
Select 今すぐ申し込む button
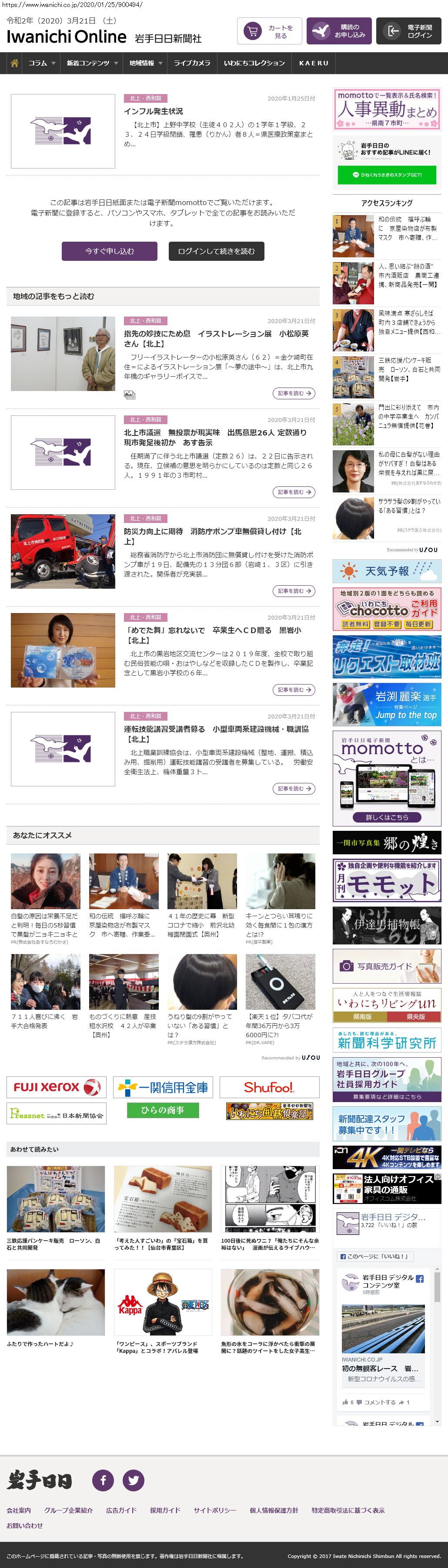110,251
